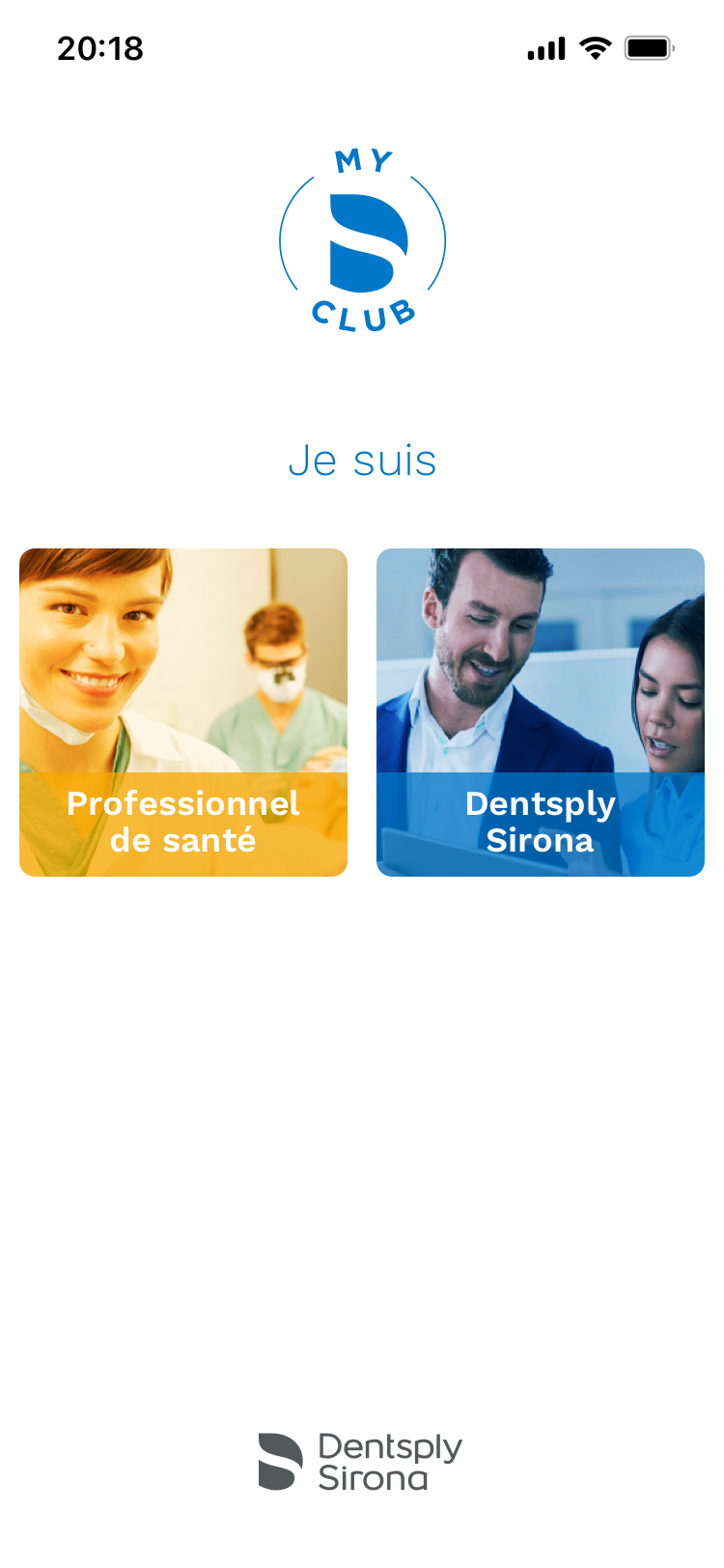Select the orange 'Professionnel de santé' label banner

[x=183, y=823]
